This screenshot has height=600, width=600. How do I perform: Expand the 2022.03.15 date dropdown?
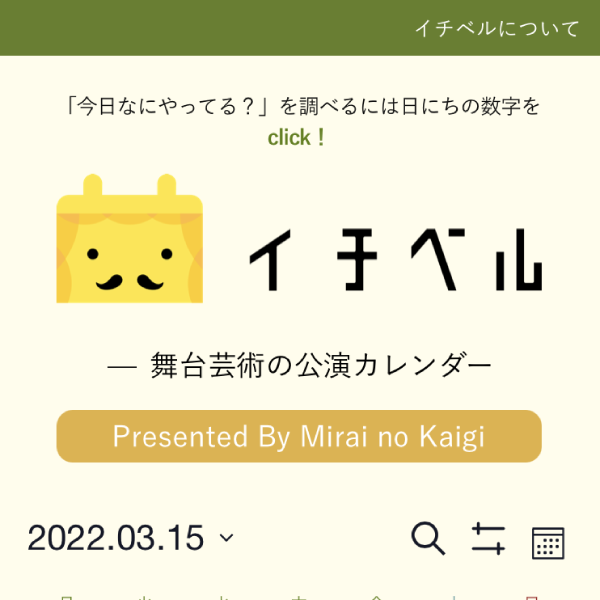pos(130,539)
